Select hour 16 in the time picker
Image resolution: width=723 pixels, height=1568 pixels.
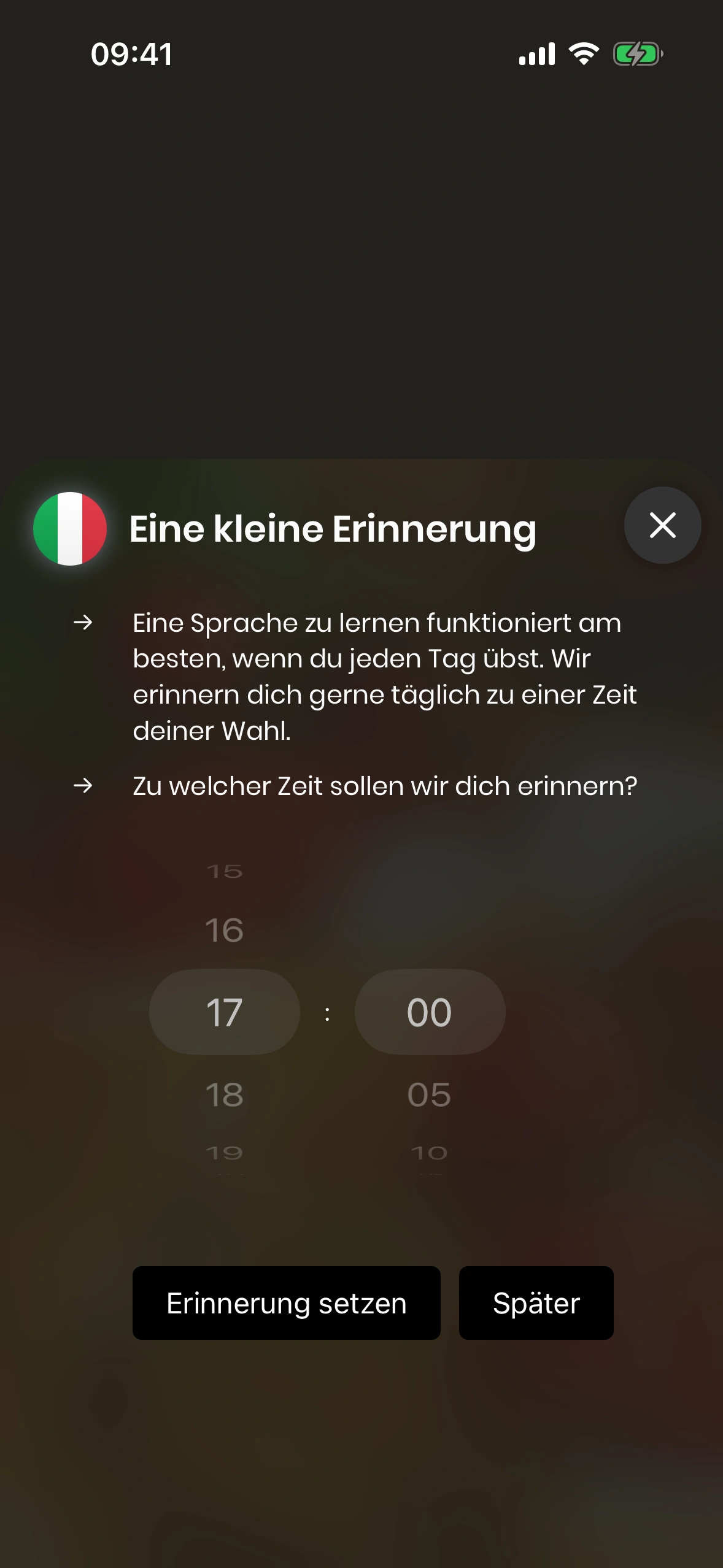(225, 930)
